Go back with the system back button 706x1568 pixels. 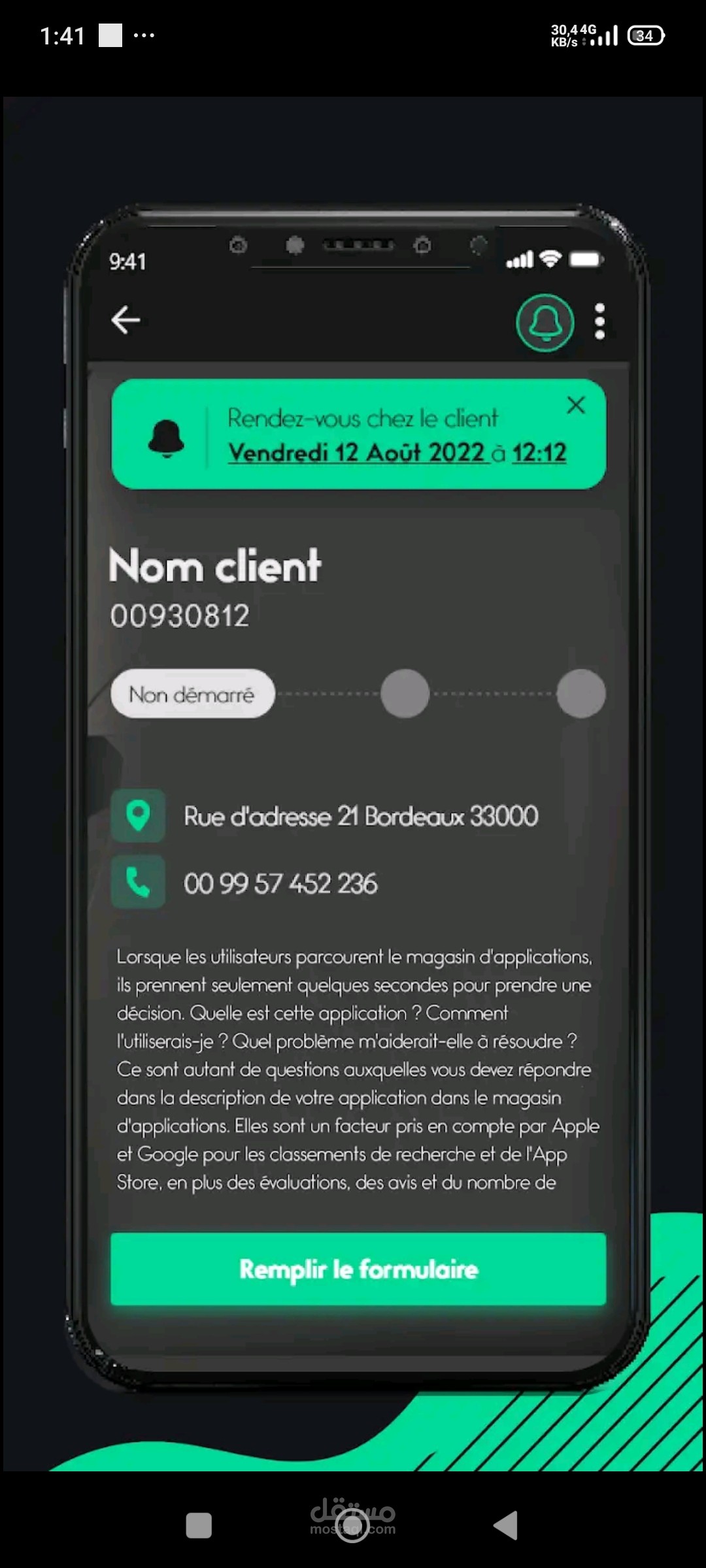click(506, 1526)
